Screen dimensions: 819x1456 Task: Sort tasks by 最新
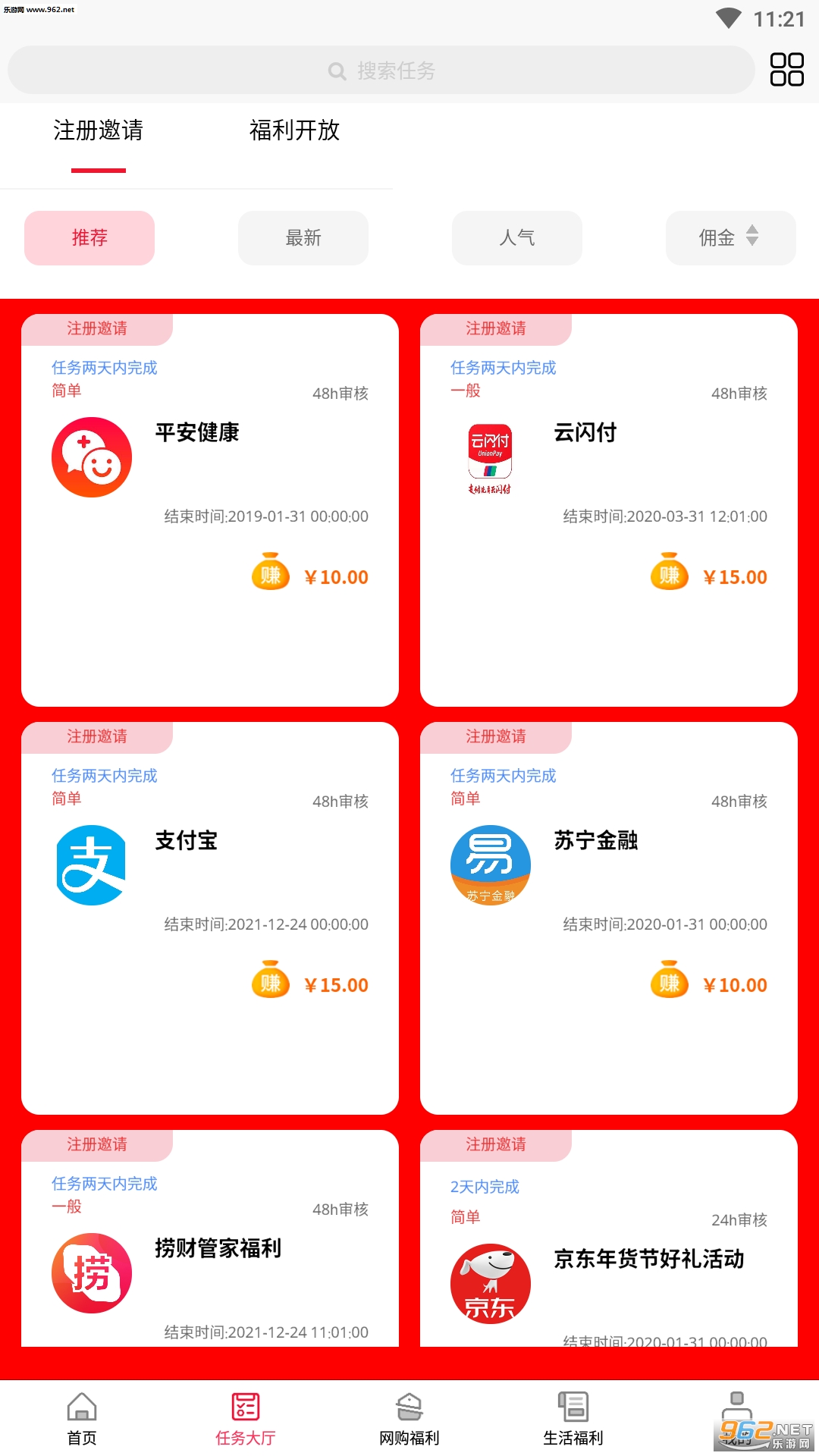303,238
